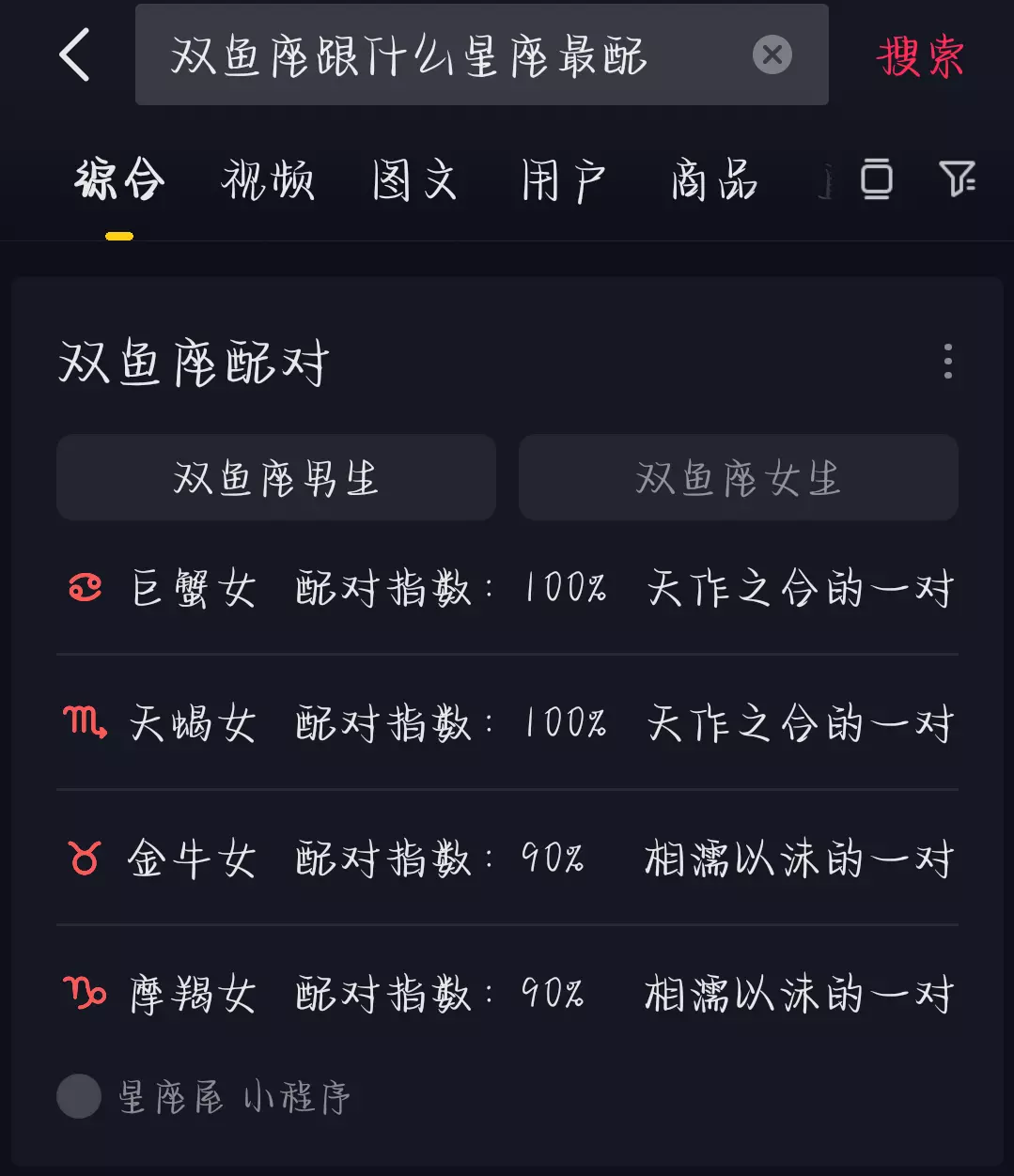The height and width of the screenshot is (1176, 1014).
Task: Select 双鱼座男生 segment
Action: [x=276, y=478]
